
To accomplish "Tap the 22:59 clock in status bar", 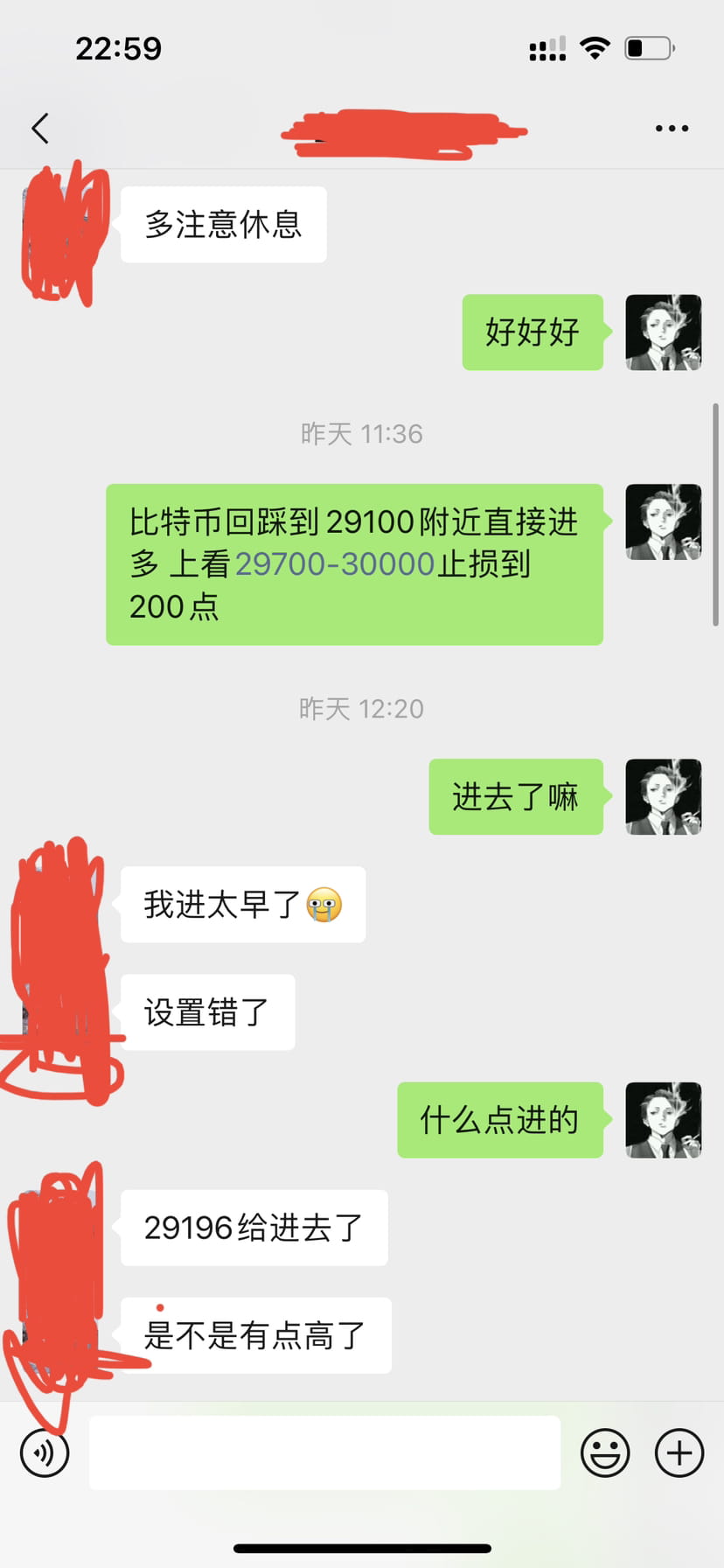I will [x=120, y=48].
